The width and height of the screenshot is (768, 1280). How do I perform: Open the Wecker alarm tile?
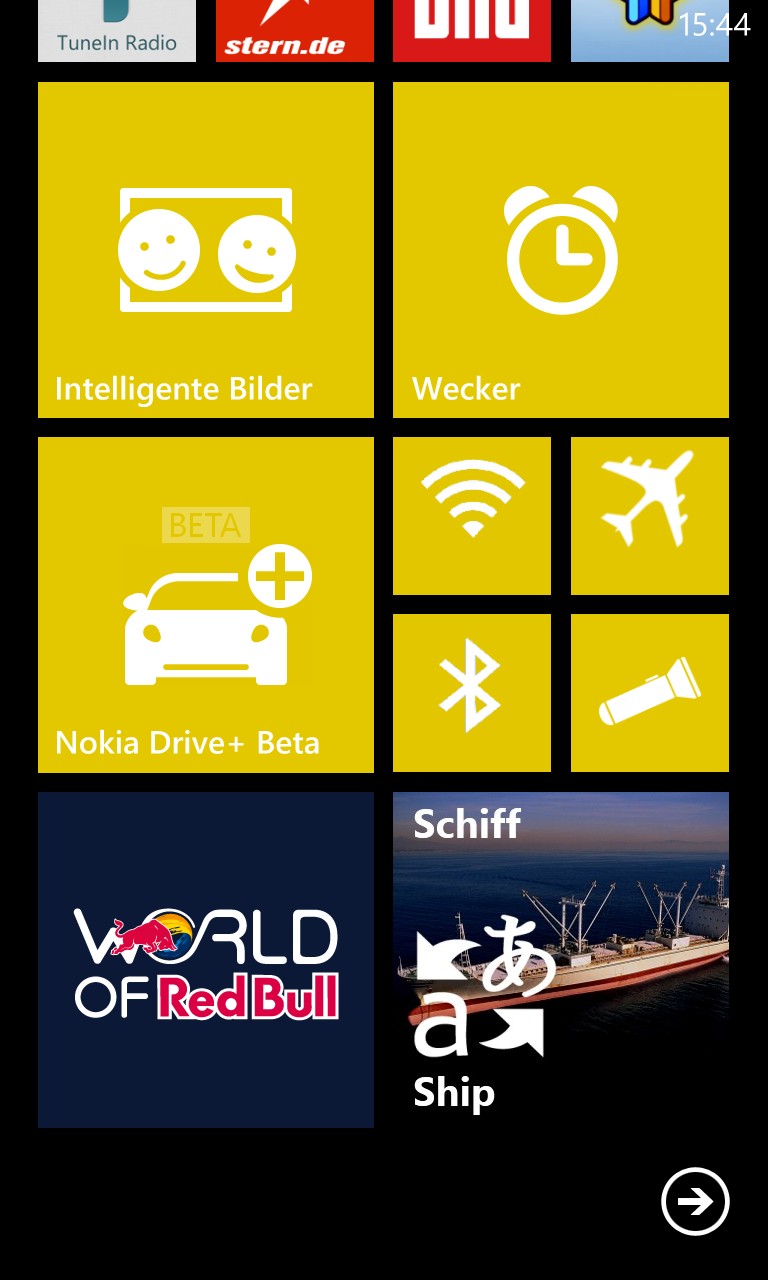point(561,250)
